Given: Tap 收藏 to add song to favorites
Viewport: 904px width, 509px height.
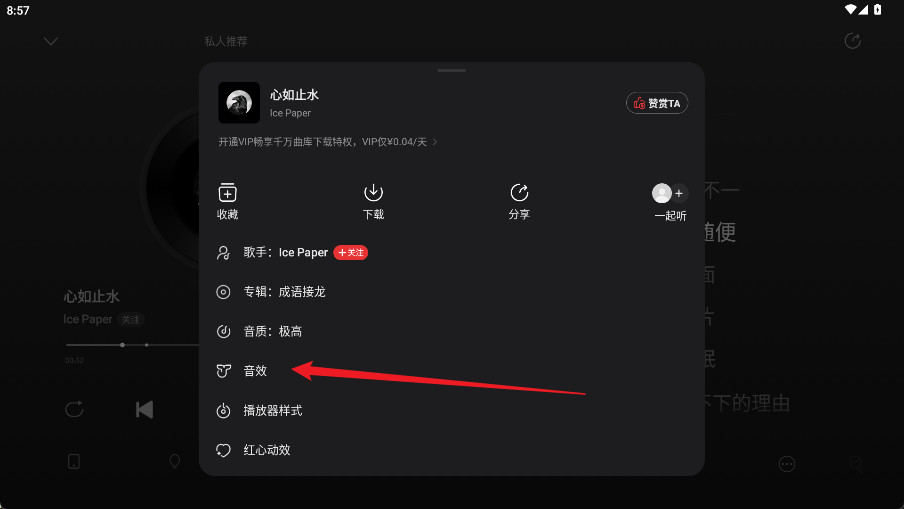Looking at the screenshot, I should coord(227,200).
